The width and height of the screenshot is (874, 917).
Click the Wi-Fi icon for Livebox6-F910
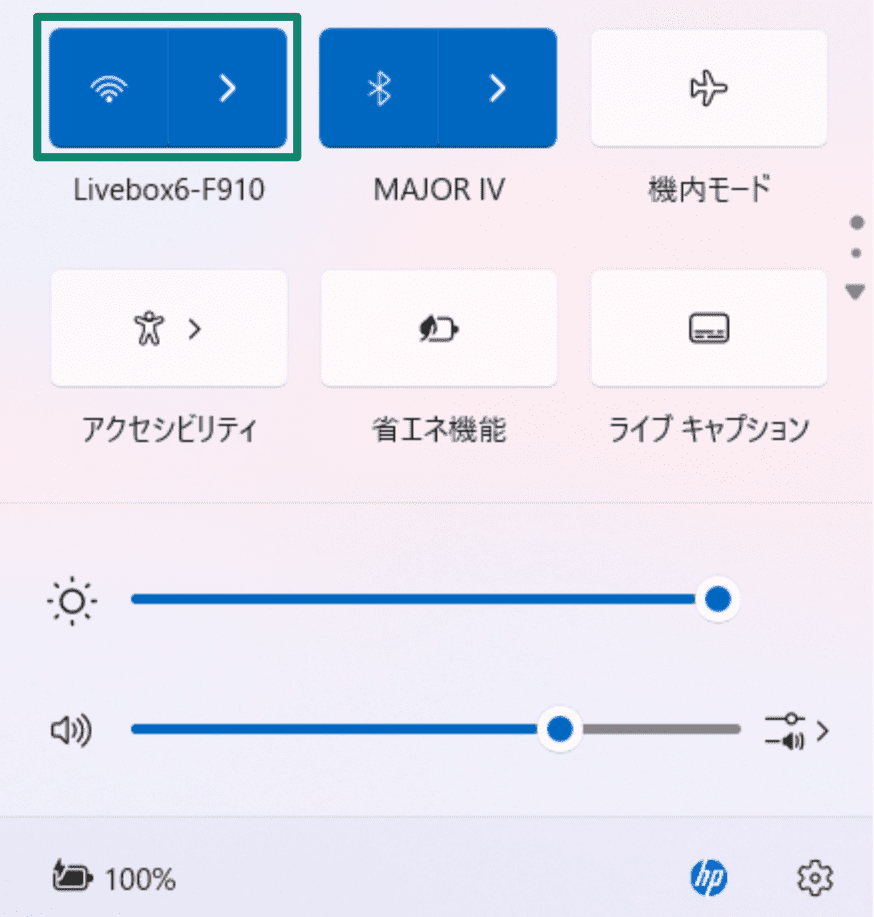[x=108, y=88]
